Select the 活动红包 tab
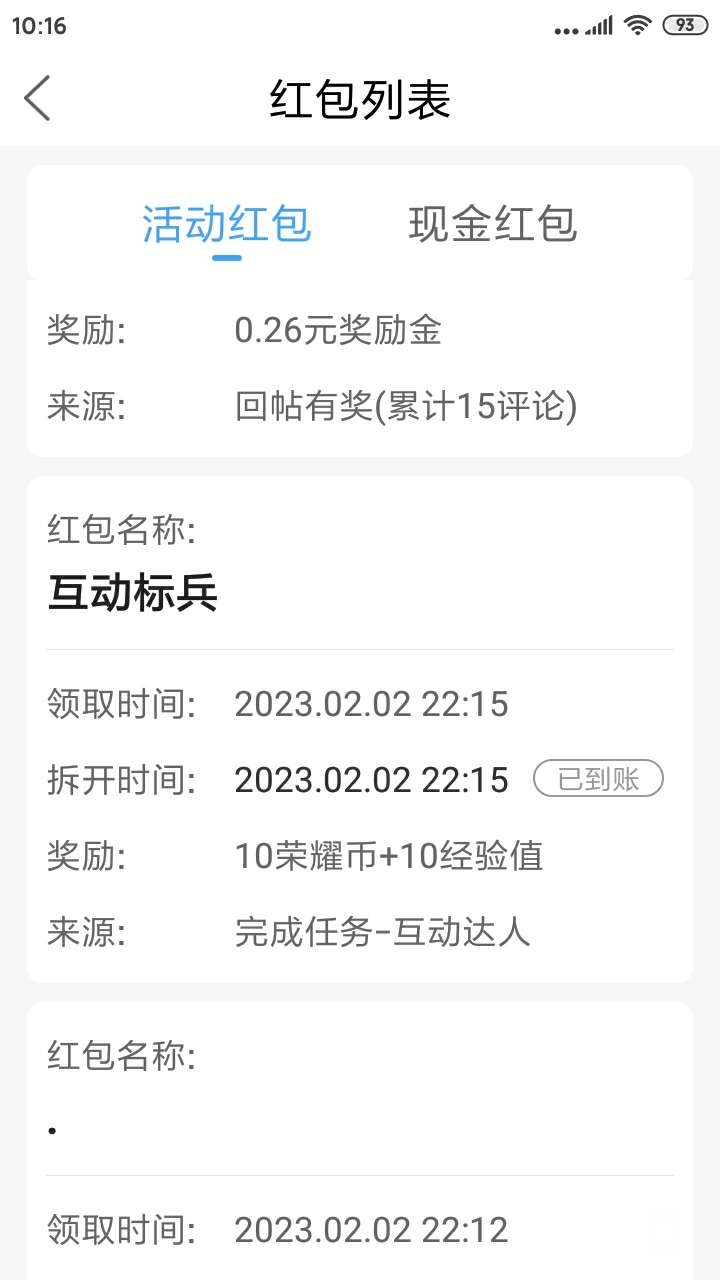 click(x=227, y=223)
